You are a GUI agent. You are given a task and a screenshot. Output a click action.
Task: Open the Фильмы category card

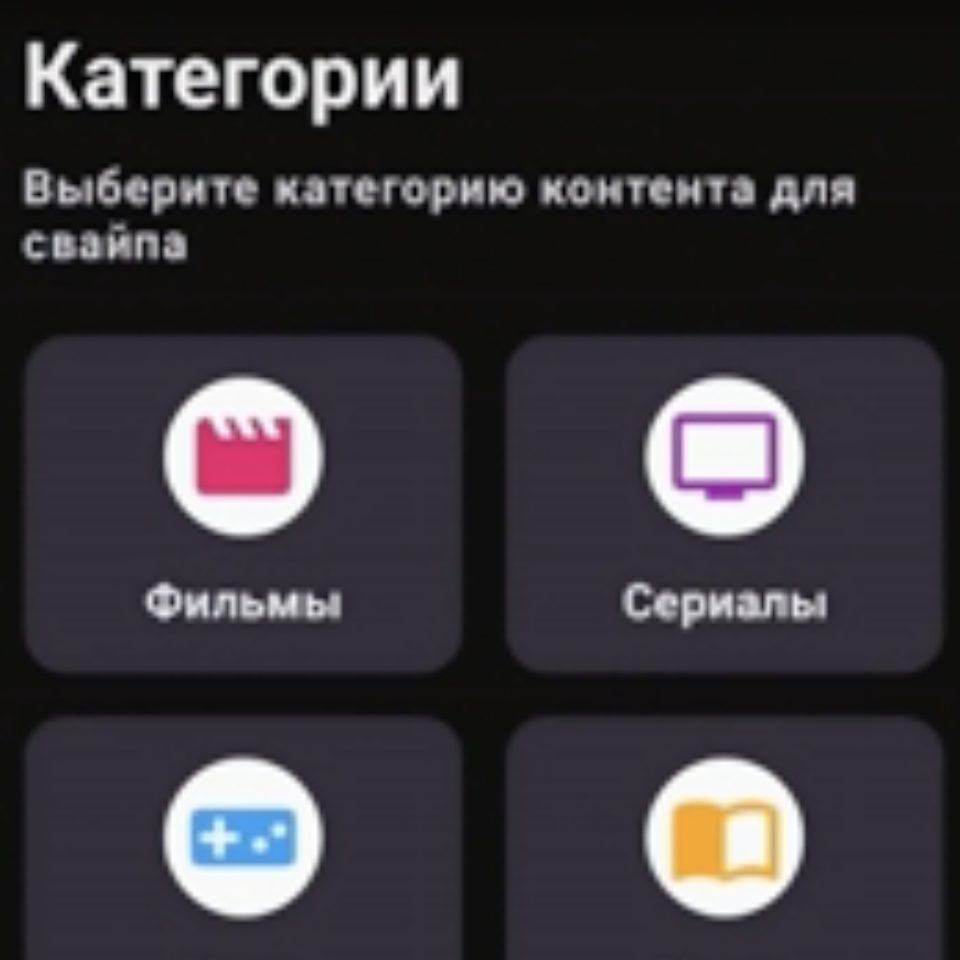click(243, 505)
